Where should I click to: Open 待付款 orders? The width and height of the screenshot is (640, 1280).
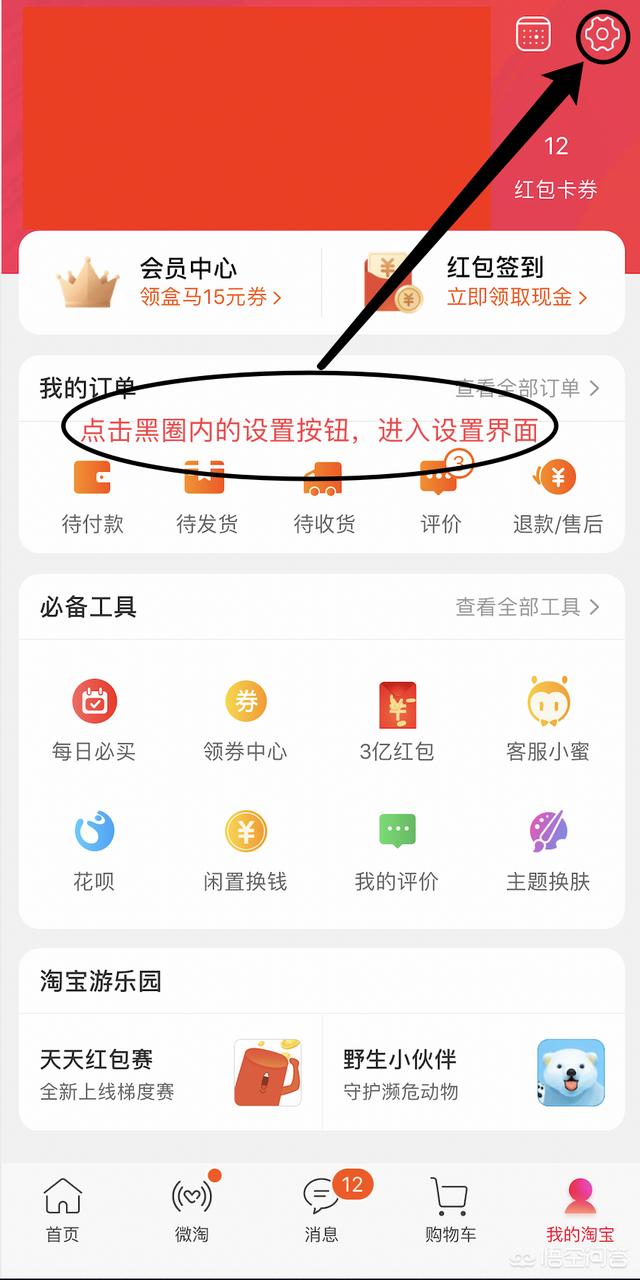pos(93,497)
